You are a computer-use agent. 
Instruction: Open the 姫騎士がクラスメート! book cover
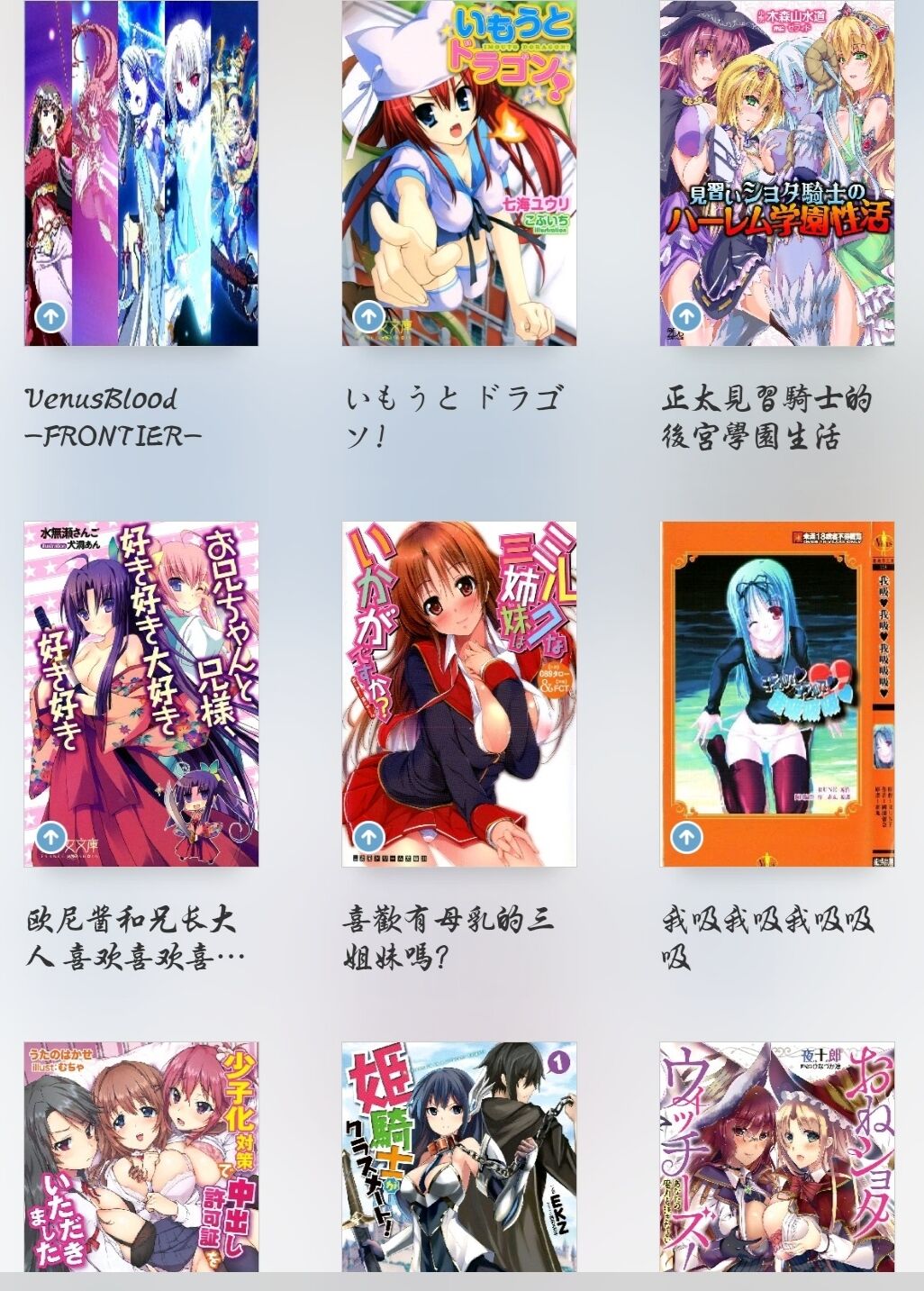pos(458,1158)
